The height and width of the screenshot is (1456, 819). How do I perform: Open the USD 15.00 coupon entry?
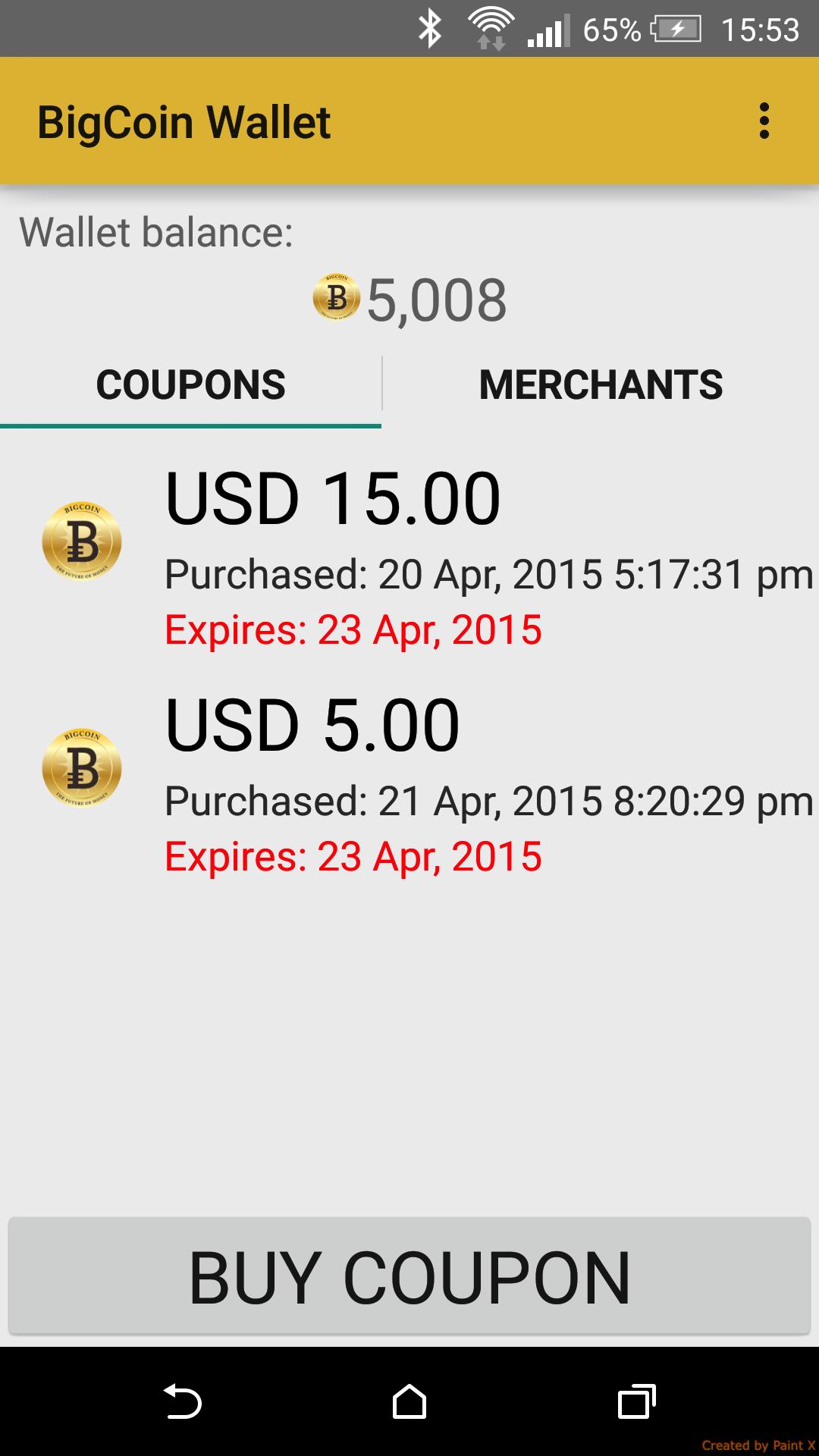click(409, 557)
